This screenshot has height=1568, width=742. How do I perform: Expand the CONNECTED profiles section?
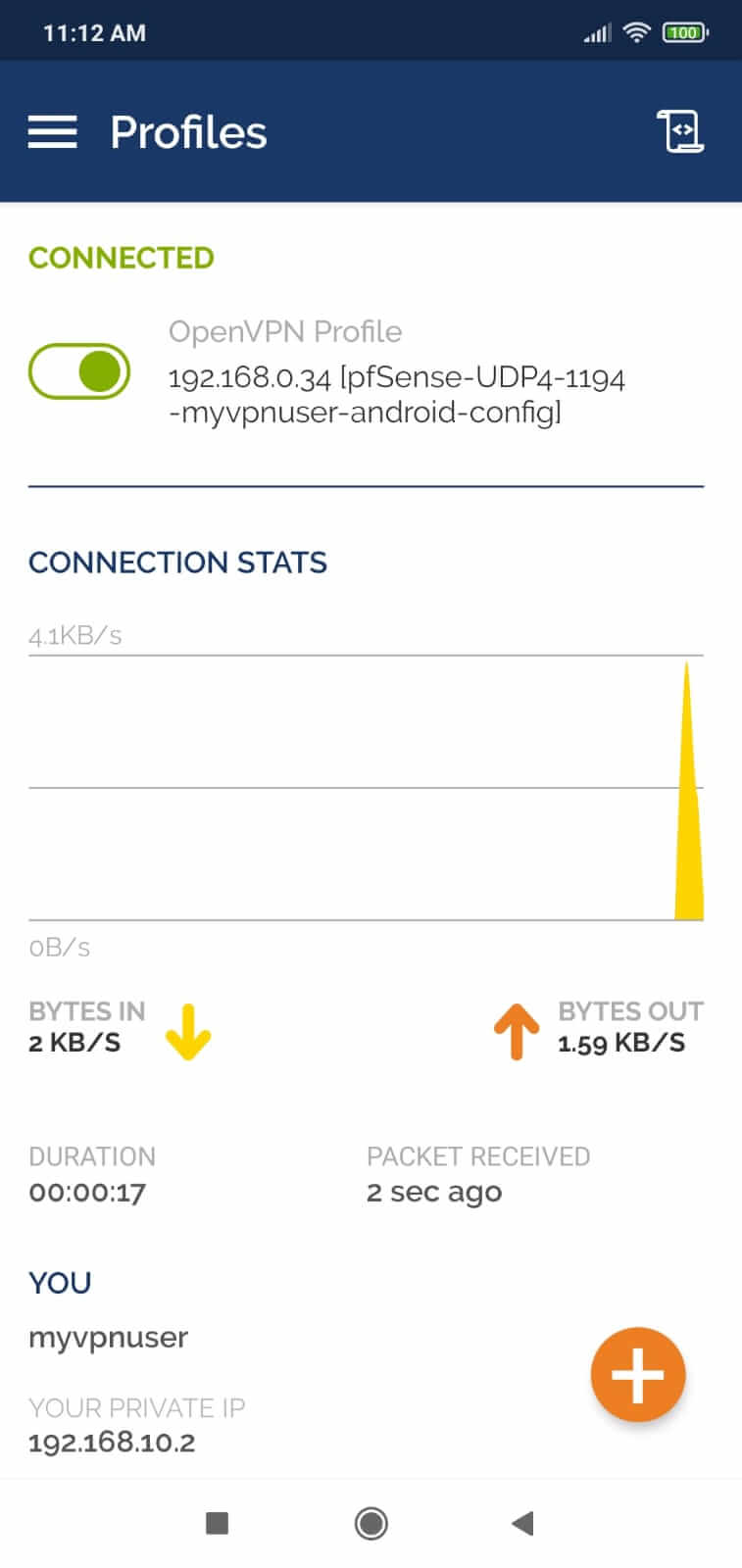[121, 257]
